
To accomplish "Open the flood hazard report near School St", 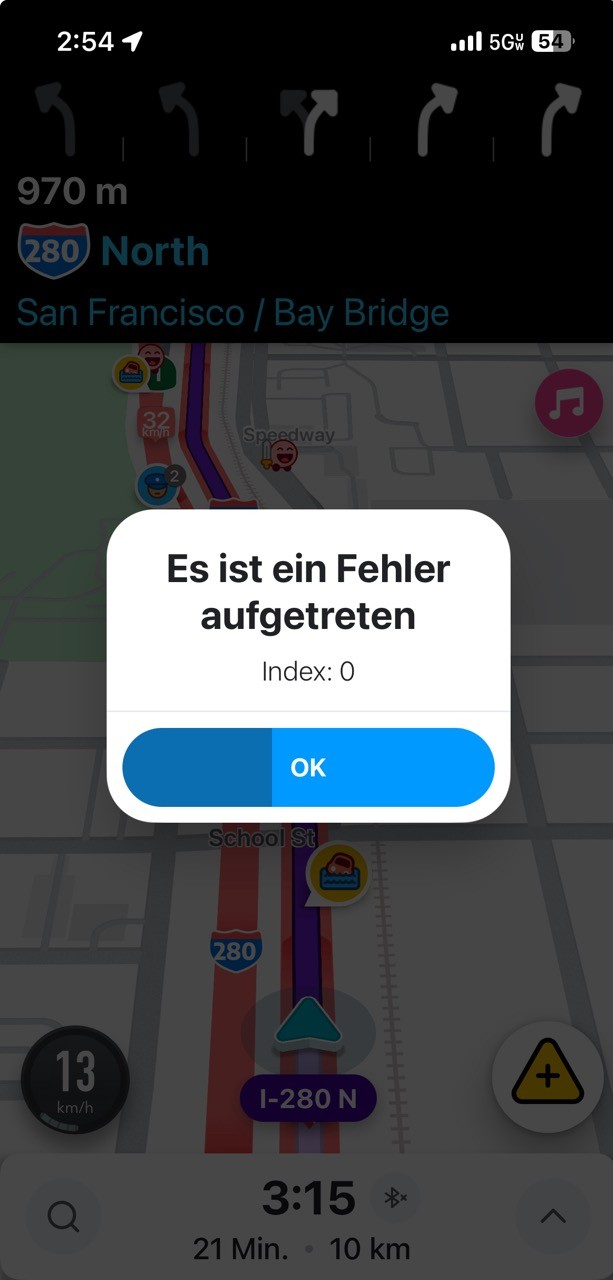I will point(338,874).
